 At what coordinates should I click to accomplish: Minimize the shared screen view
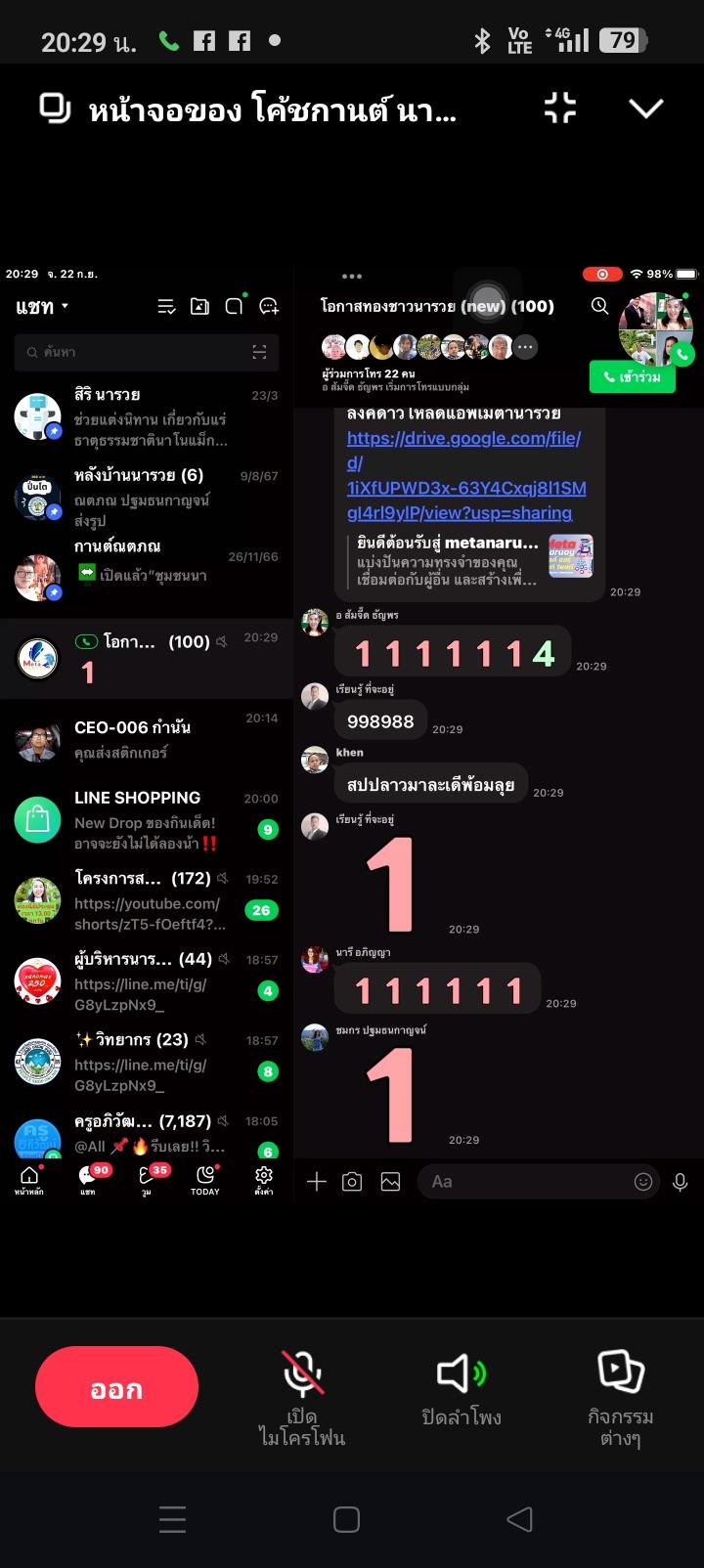560,108
